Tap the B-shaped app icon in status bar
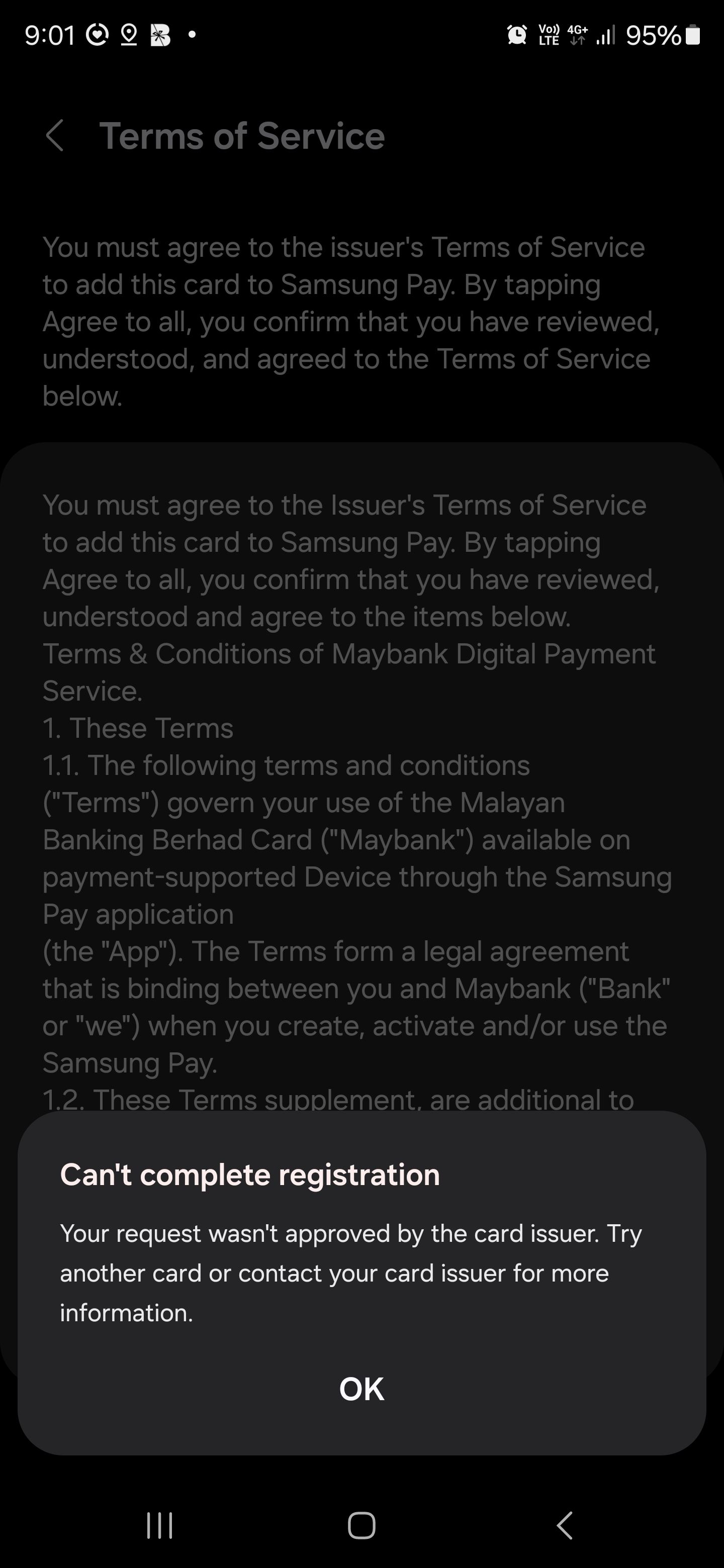This screenshot has width=724, height=1568. 160,35
